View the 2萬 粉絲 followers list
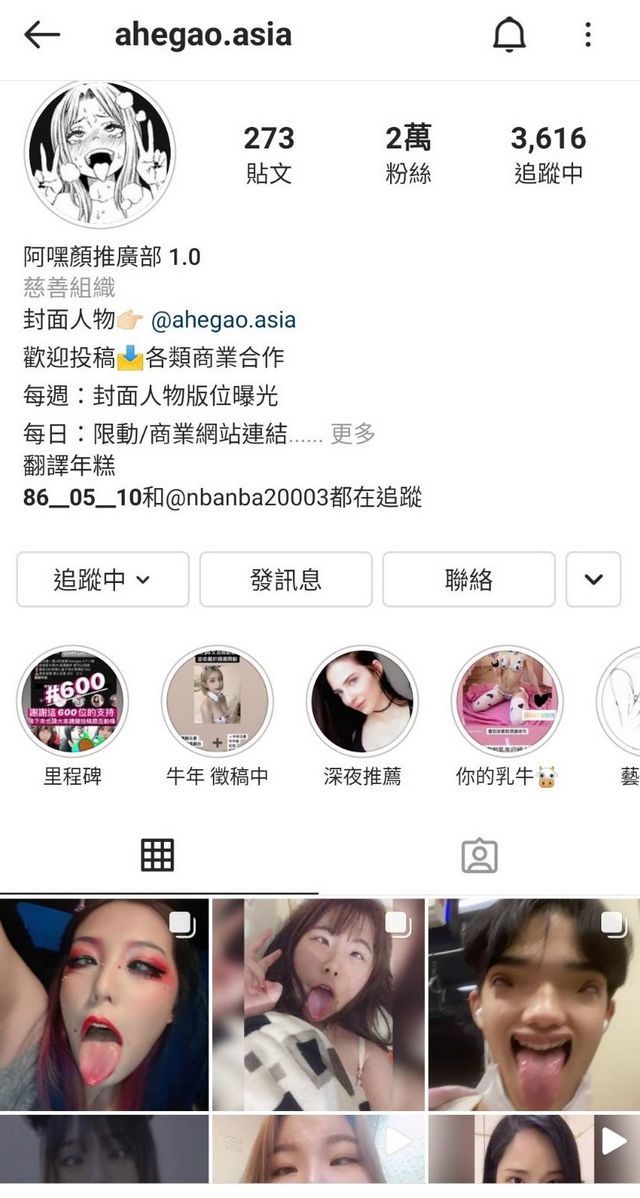 [408, 154]
